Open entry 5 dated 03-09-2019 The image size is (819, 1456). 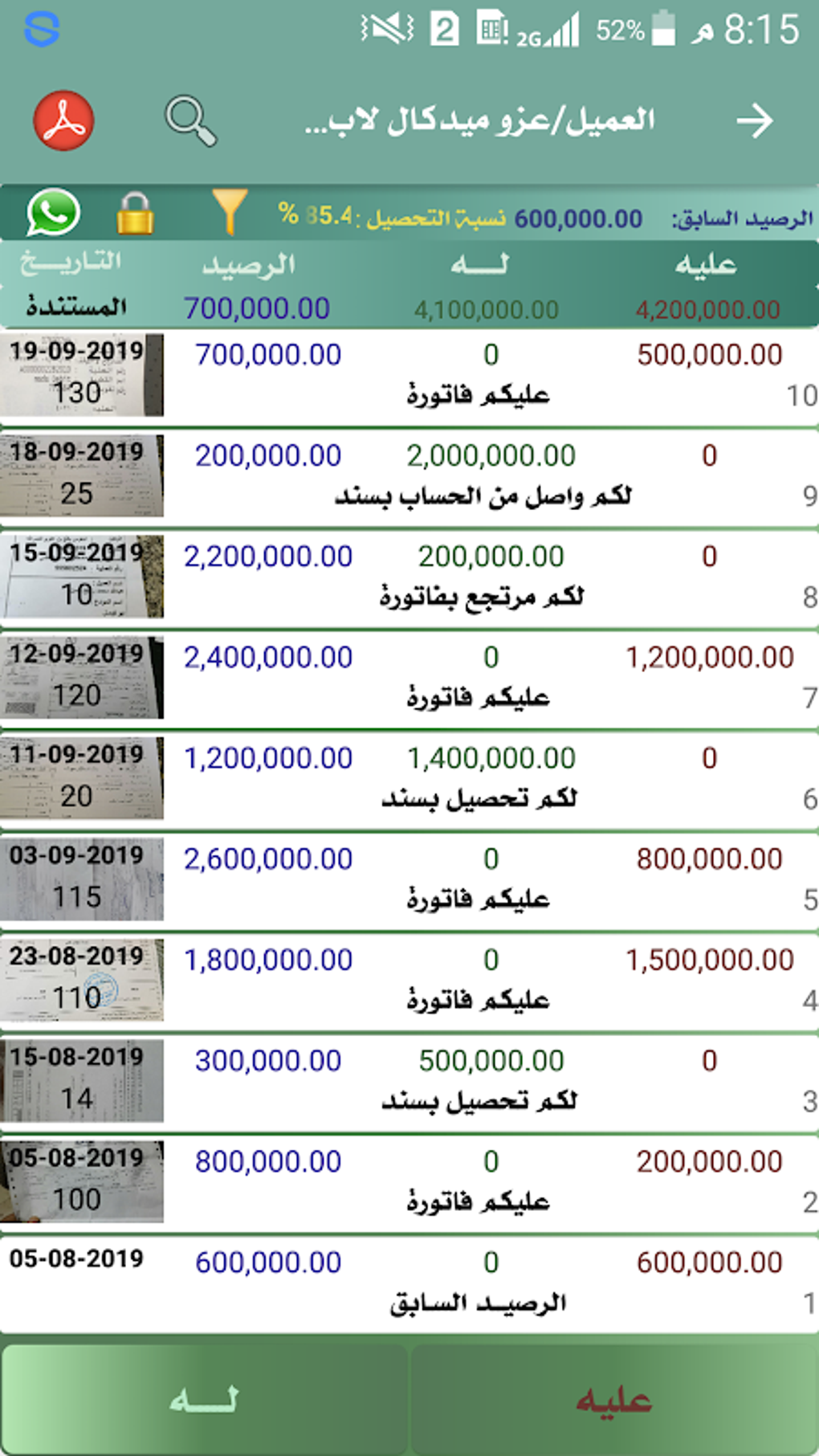(x=482, y=879)
